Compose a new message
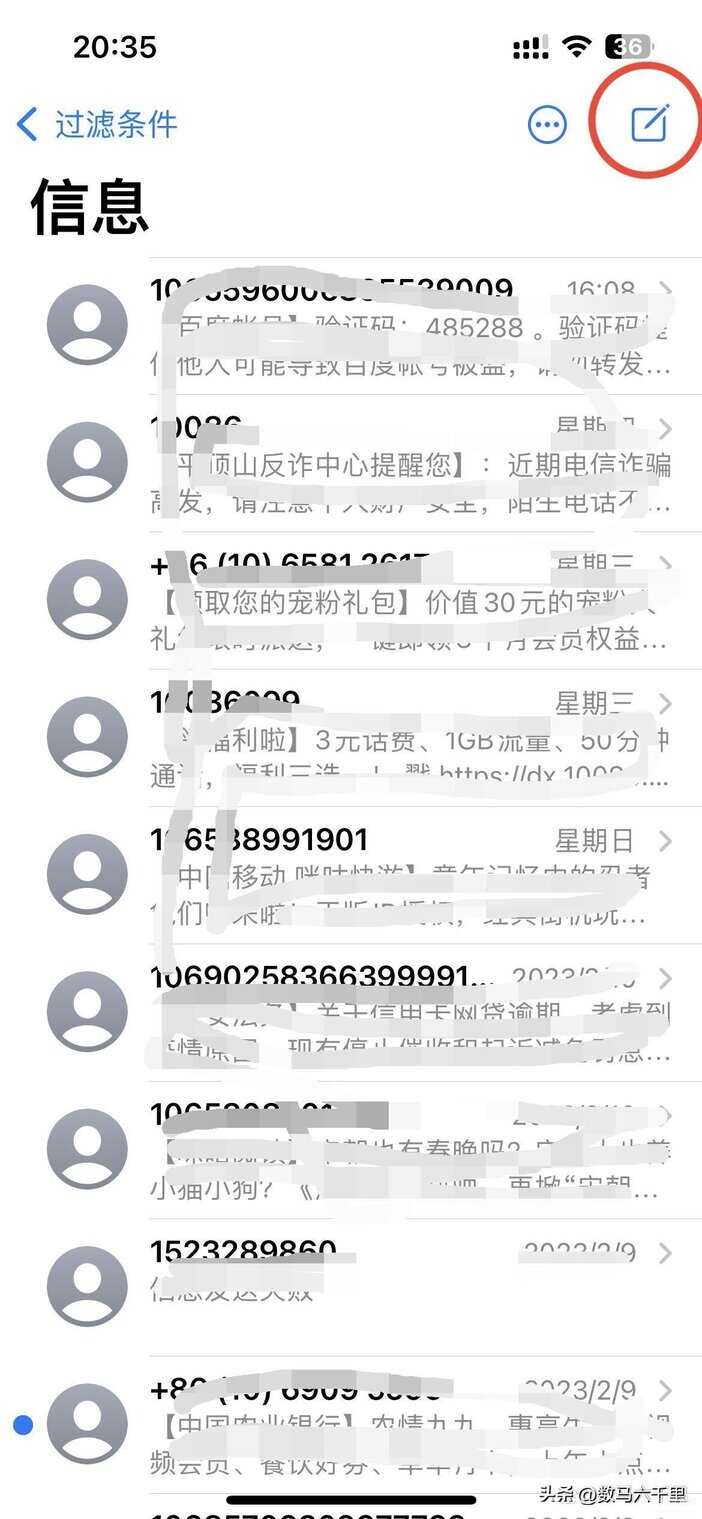Image resolution: width=702 pixels, height=1519 pixels. point(649,124)
